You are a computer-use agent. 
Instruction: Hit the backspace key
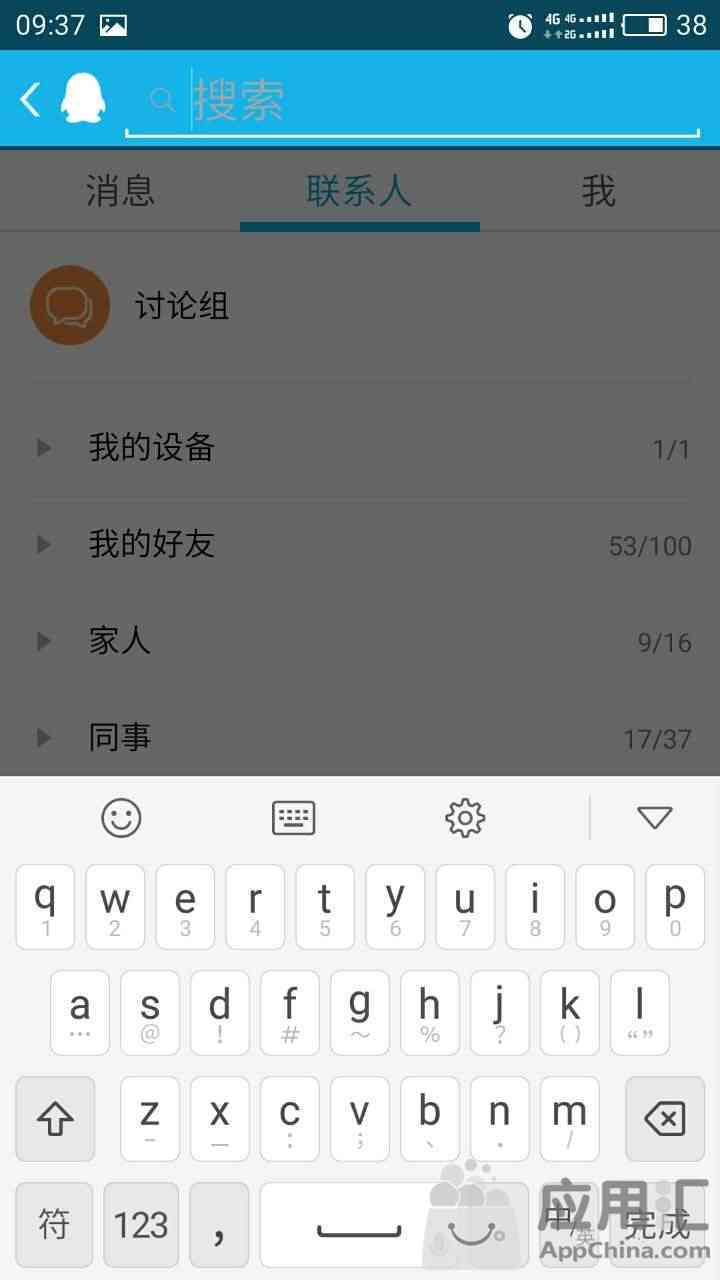(664, 1119)
